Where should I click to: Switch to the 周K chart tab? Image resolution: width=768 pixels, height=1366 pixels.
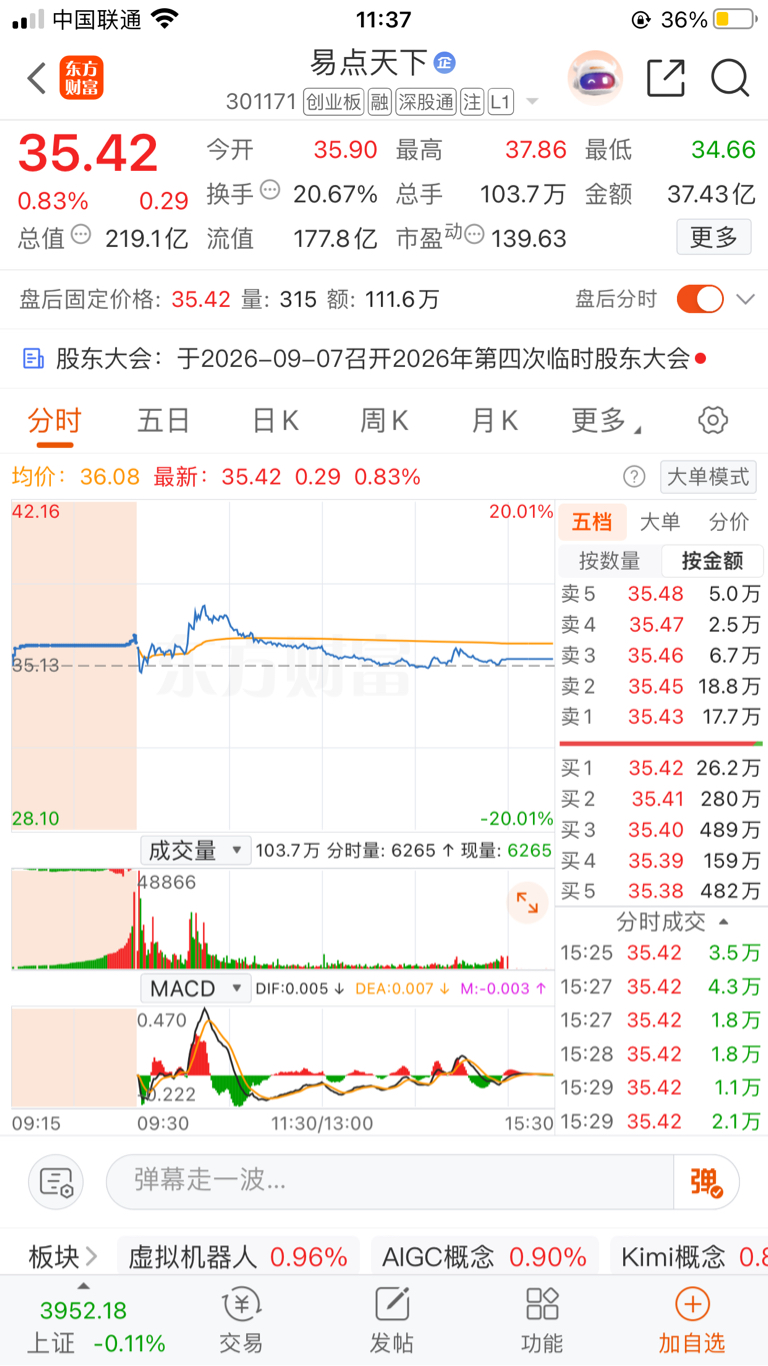coord(385,421)
